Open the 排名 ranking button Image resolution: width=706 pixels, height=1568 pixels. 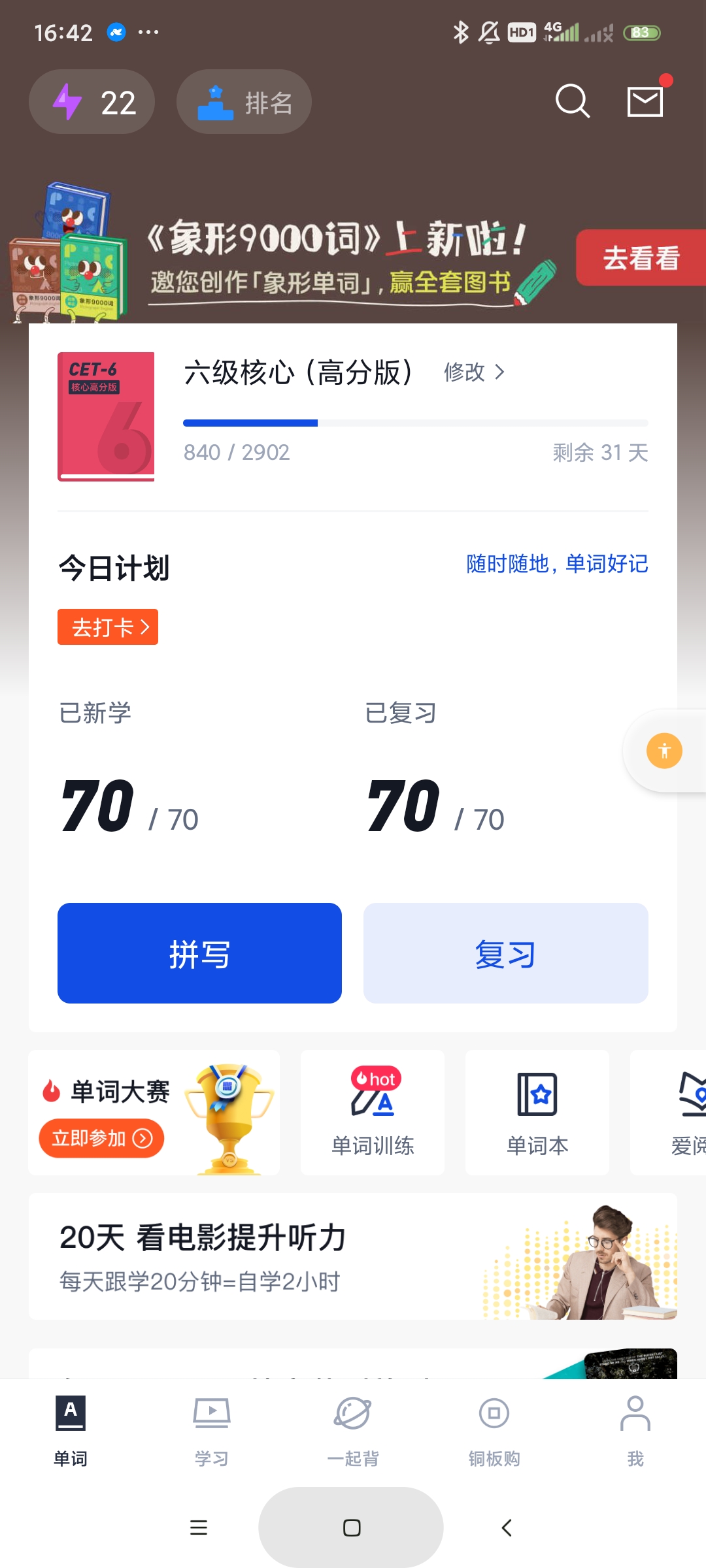click(x=244, y=103)
